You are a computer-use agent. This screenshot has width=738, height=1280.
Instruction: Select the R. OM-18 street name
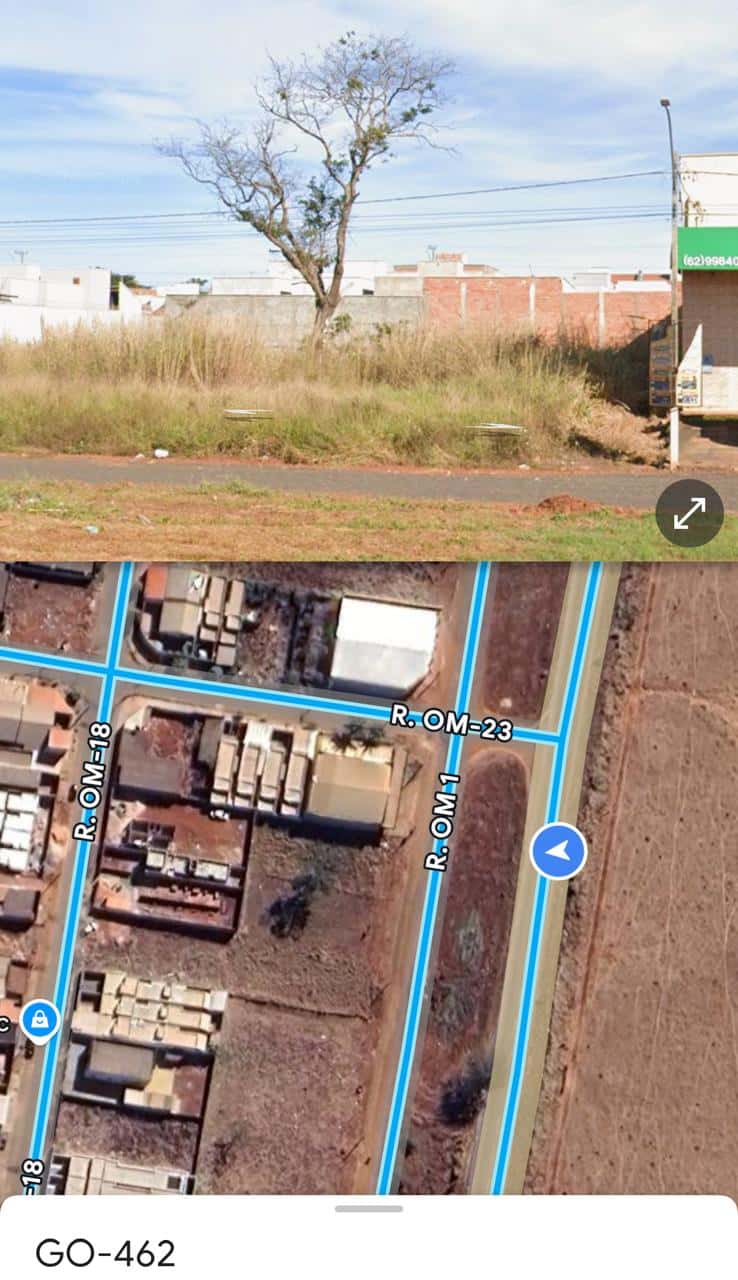click(91, 775)
